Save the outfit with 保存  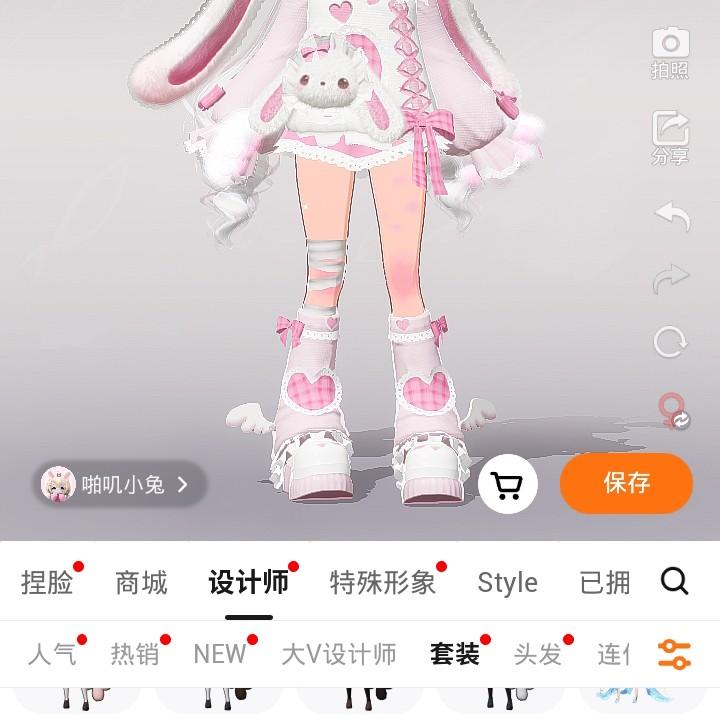click(x=626, y=483)
